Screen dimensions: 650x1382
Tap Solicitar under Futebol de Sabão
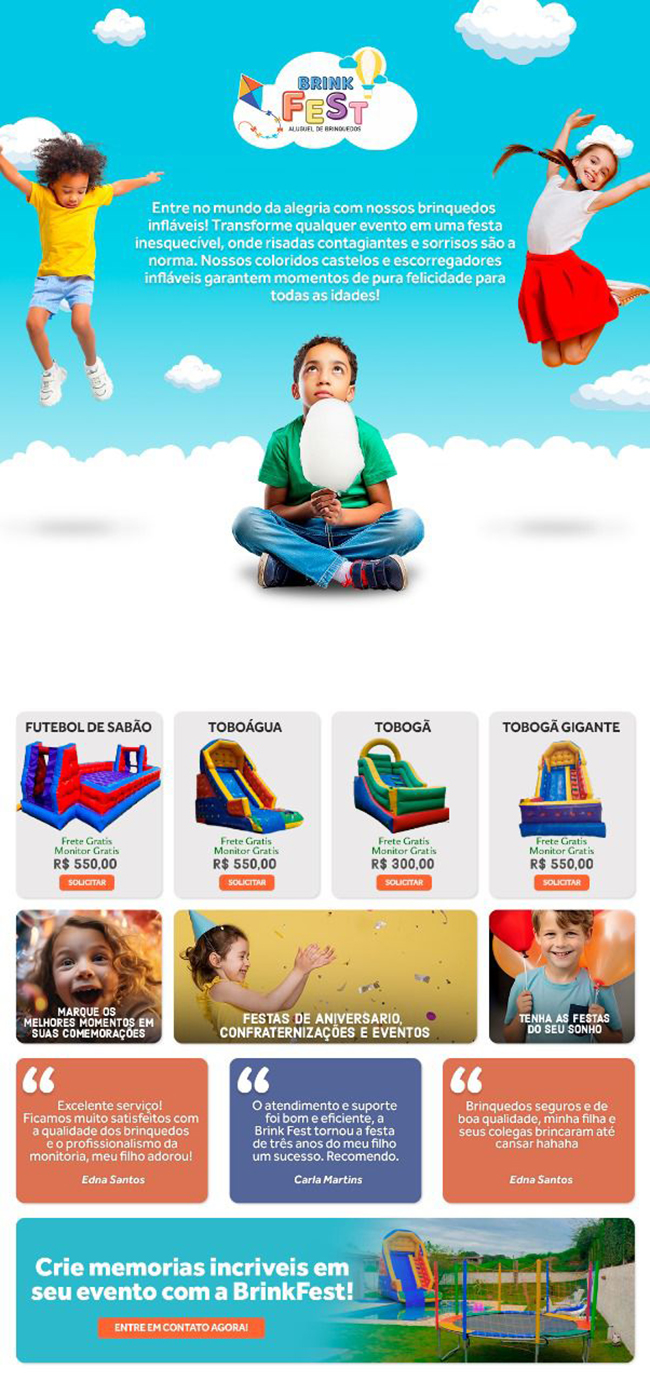[x=87, y=883]
